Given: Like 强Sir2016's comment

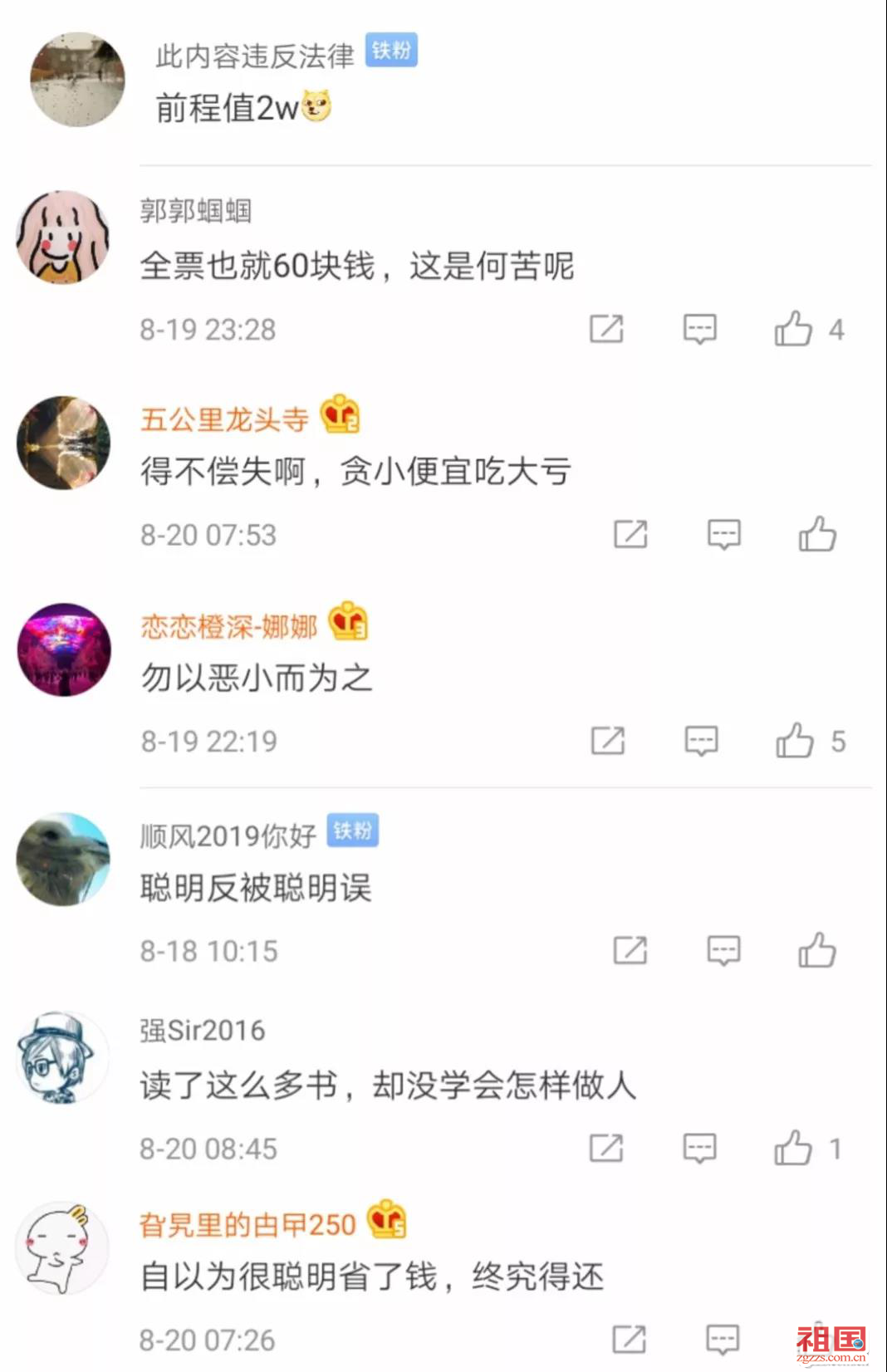Looking at the screenshot, I should pyautogui.click(x=793, y=1148).
